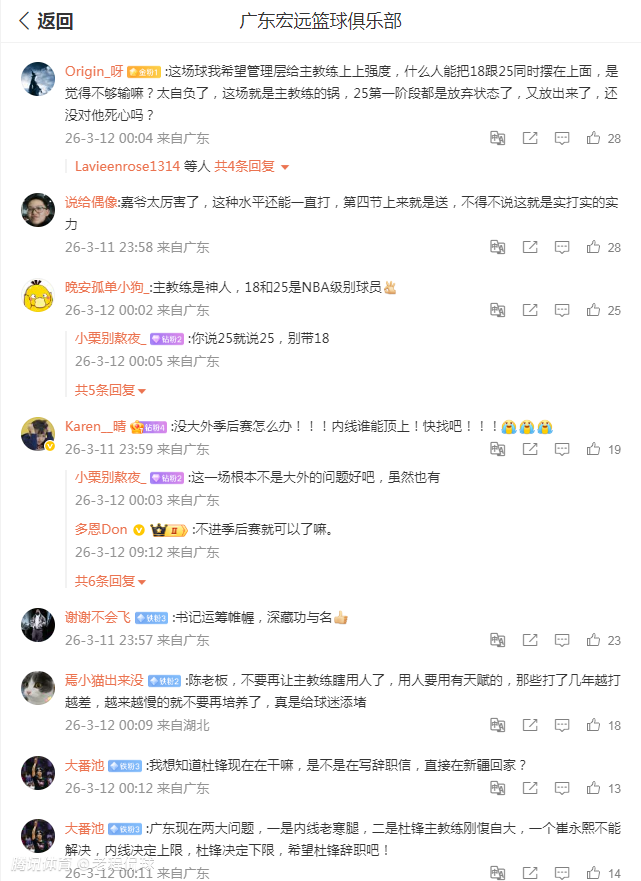Comment on 谢谢不会飞's post

(563, 640)
